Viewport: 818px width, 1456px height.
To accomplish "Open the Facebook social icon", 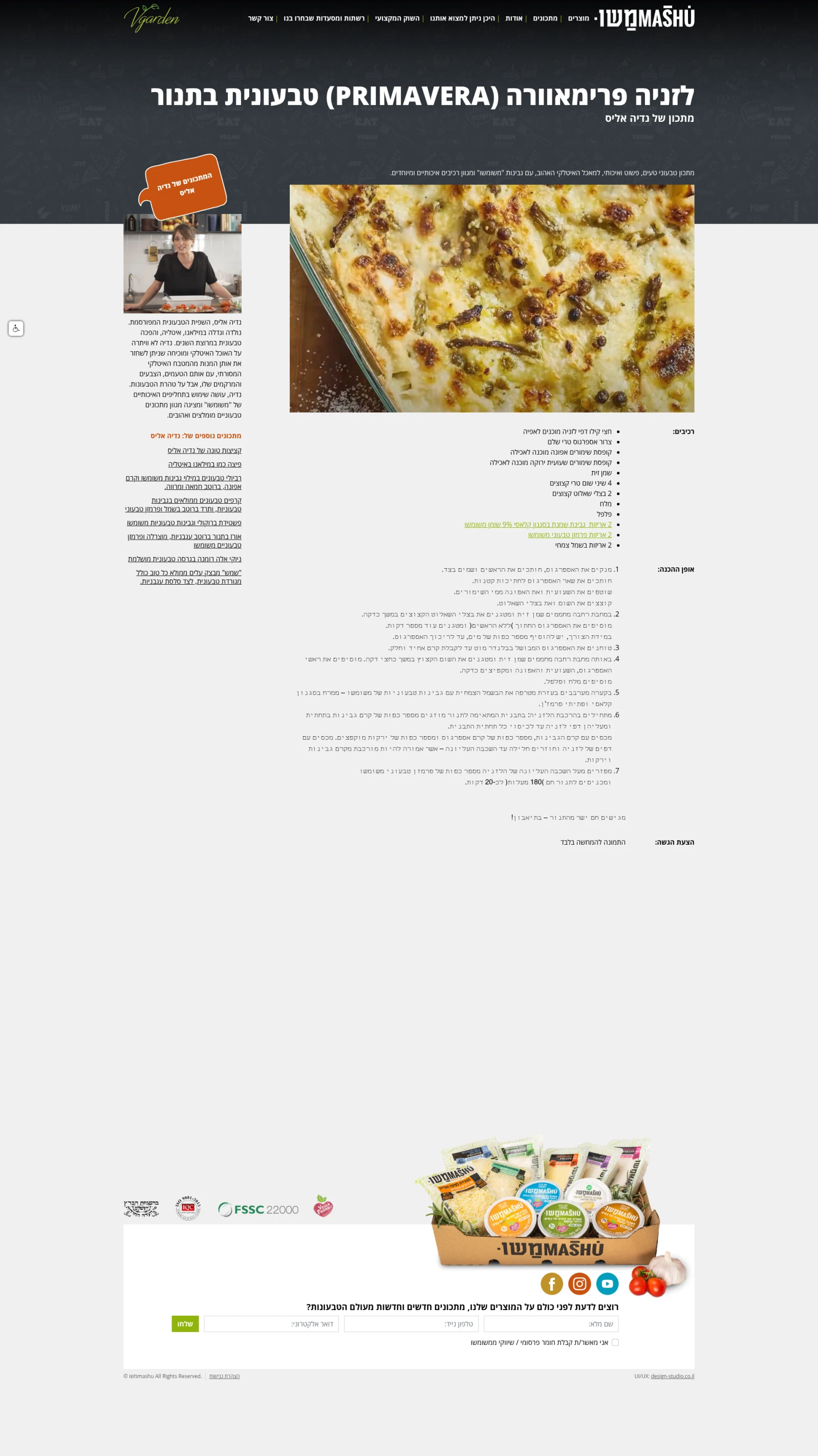I will pos(552,1283).
